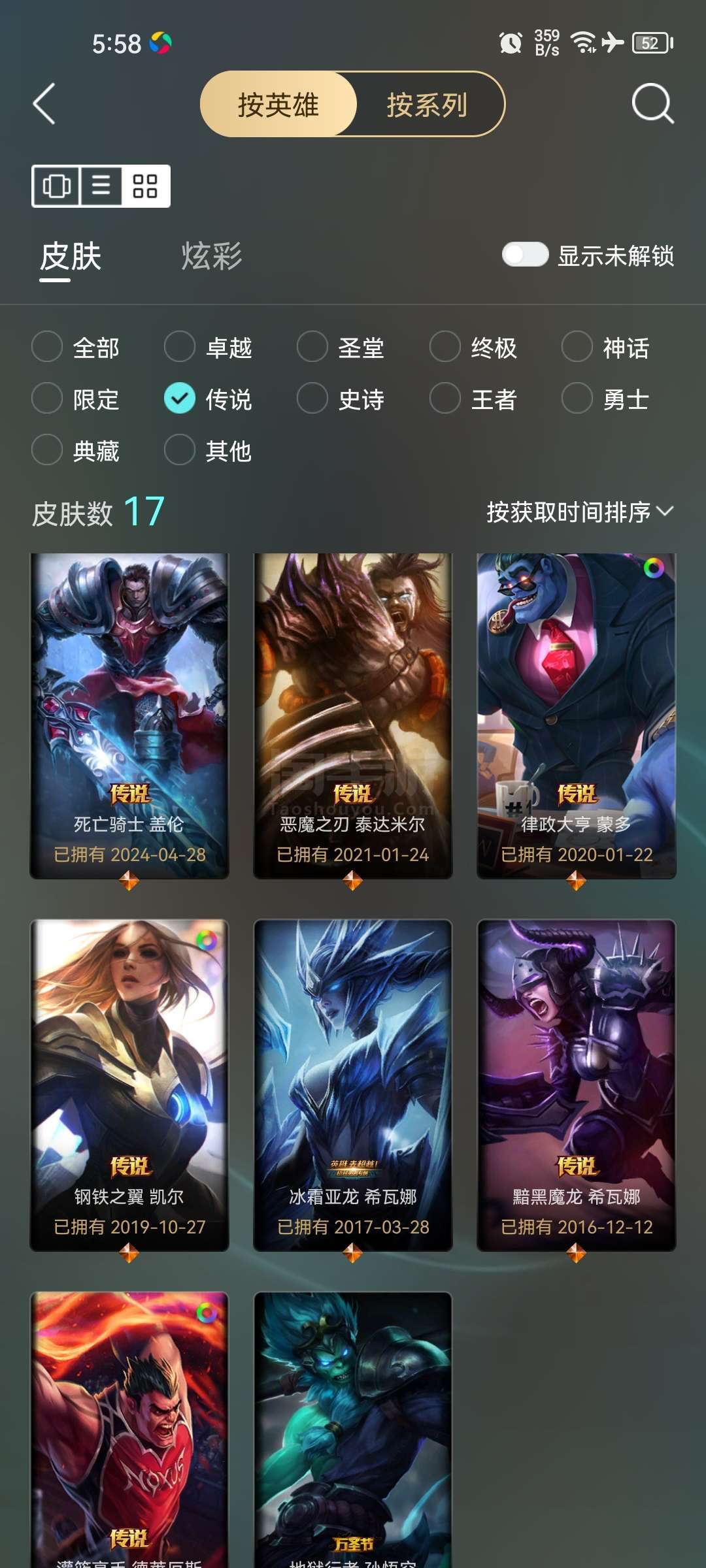This screenshot has width=706, height=1568.
Task: Select the 按英雄 segment
Action: click(278, 105)
